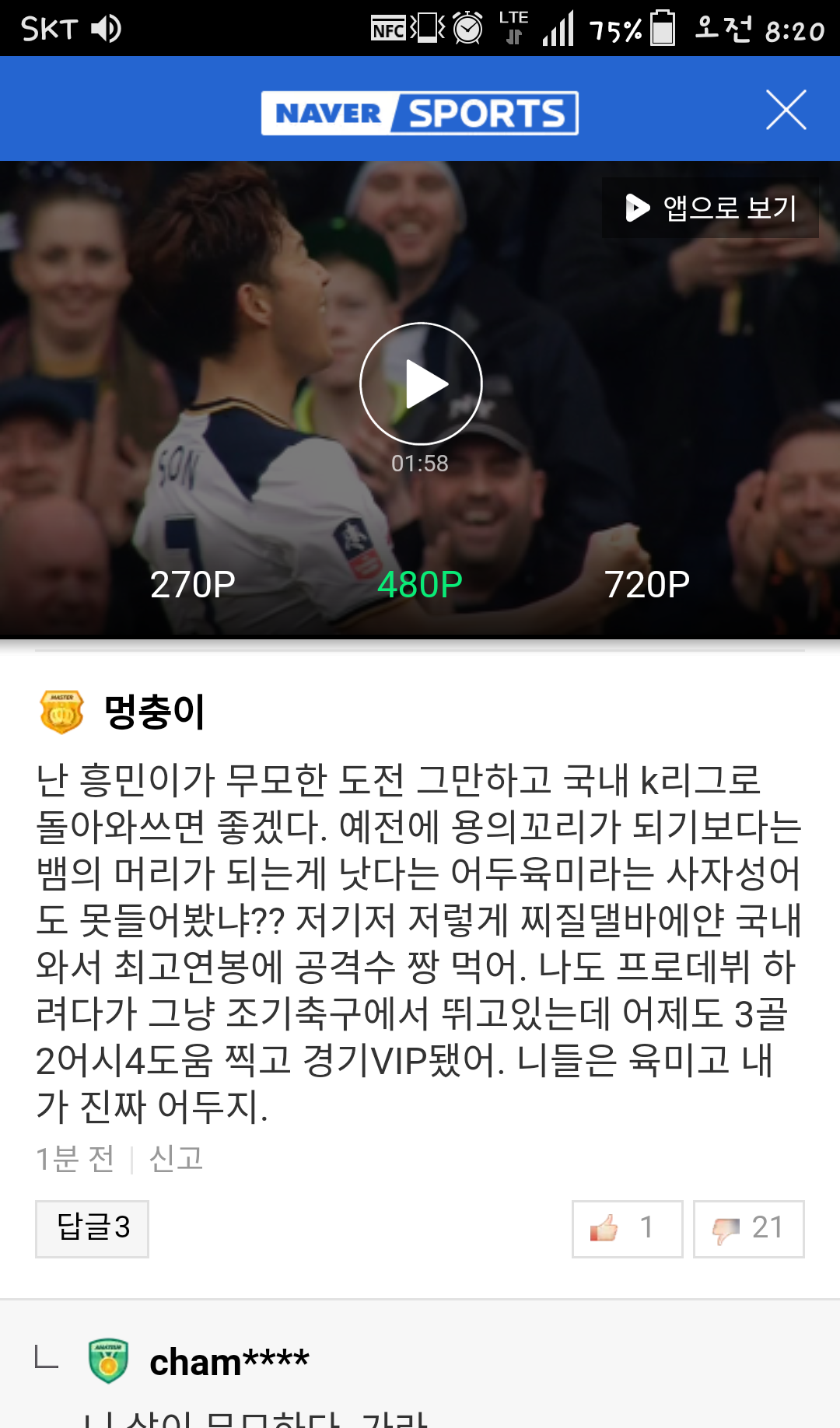Play the 01:58 video
Screen dimensions: 840x1428
[421, 384]
